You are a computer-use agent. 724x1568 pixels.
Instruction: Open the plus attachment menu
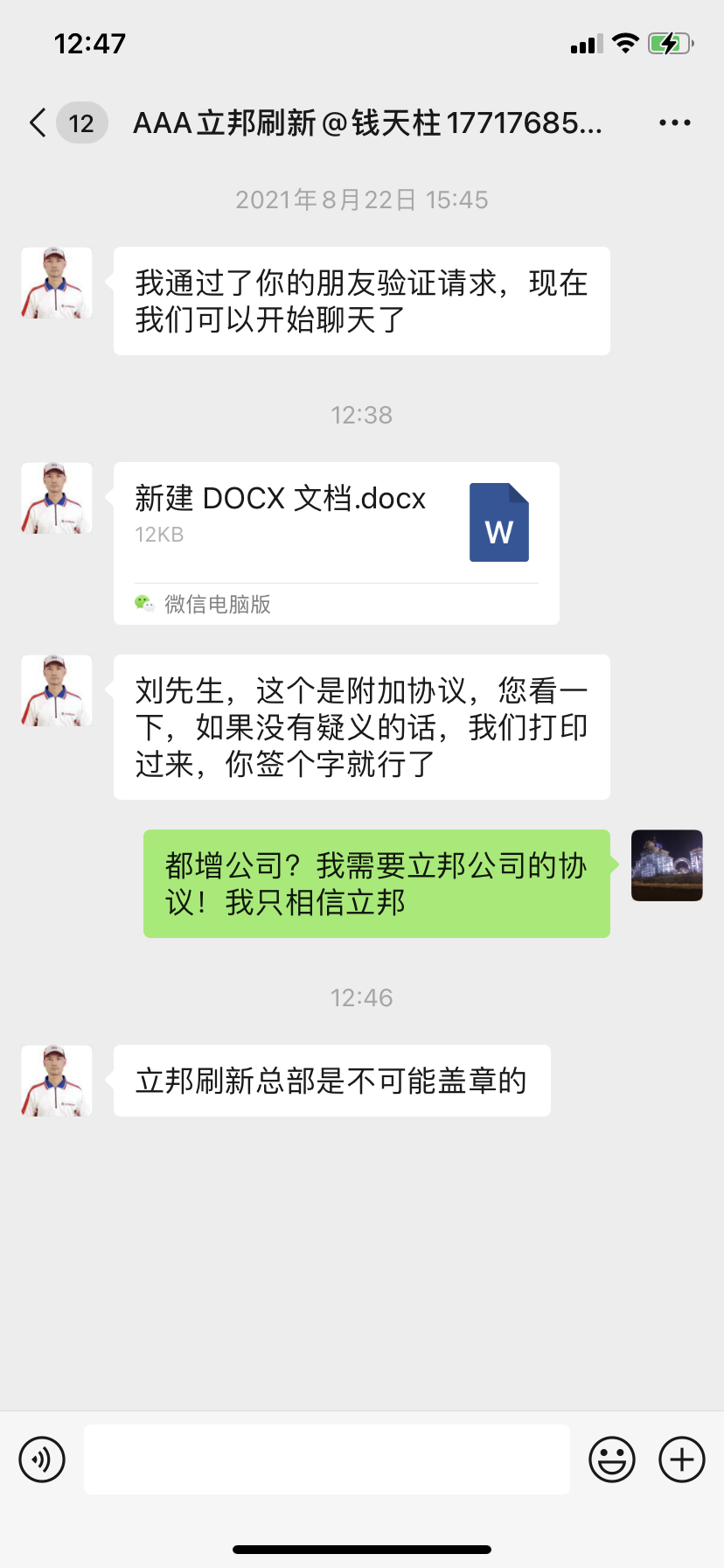tap(681, 1459)
